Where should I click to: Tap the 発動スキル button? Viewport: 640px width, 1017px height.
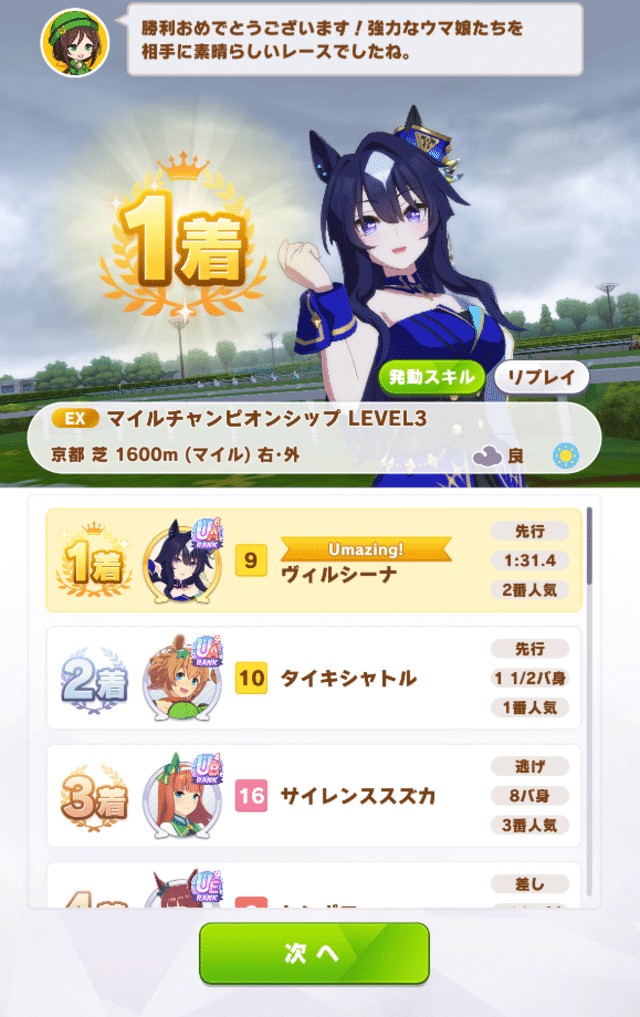pos(431,377)
